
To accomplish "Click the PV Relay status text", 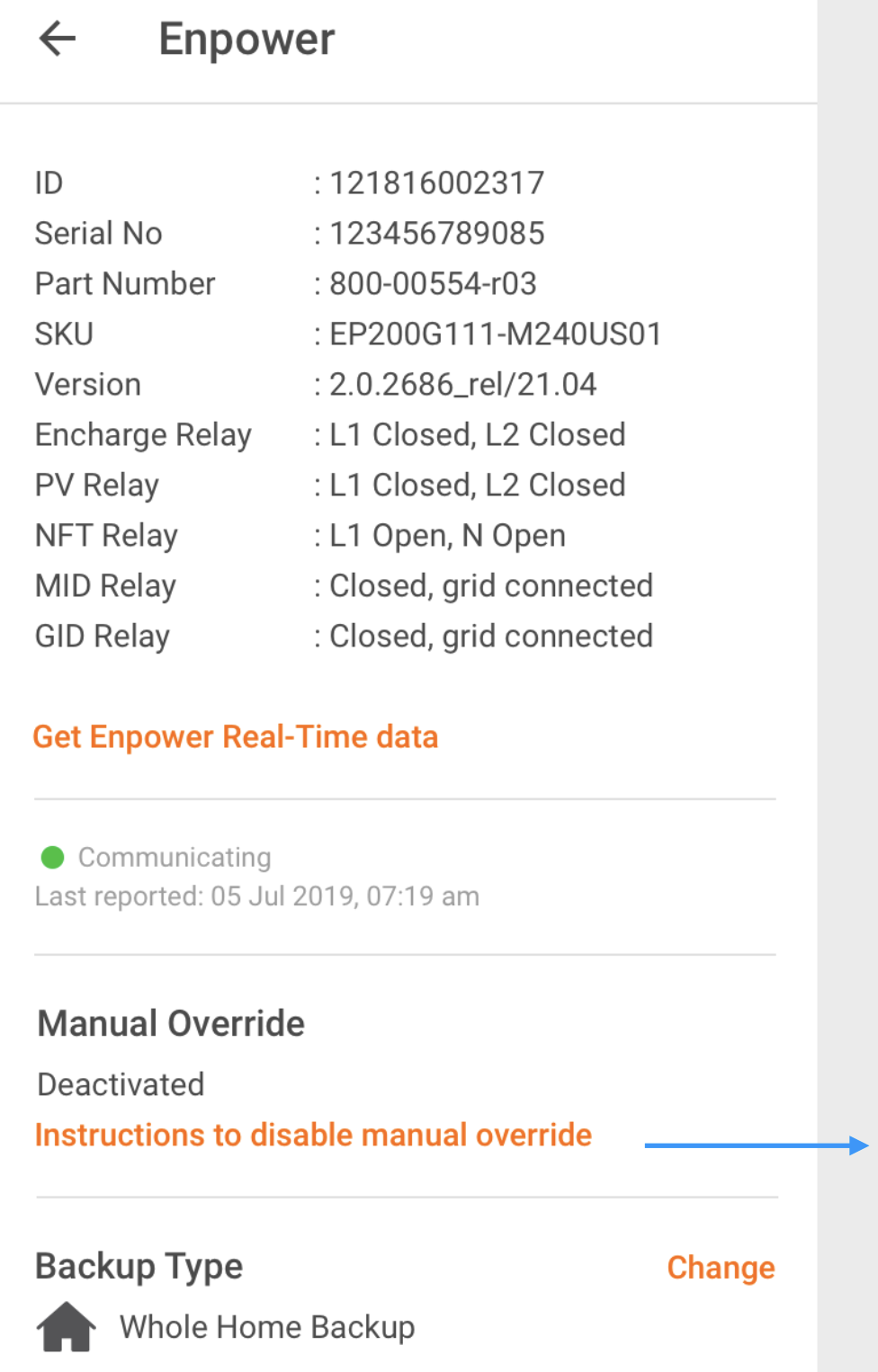I will pyautogui.click(x=477, y=485).
